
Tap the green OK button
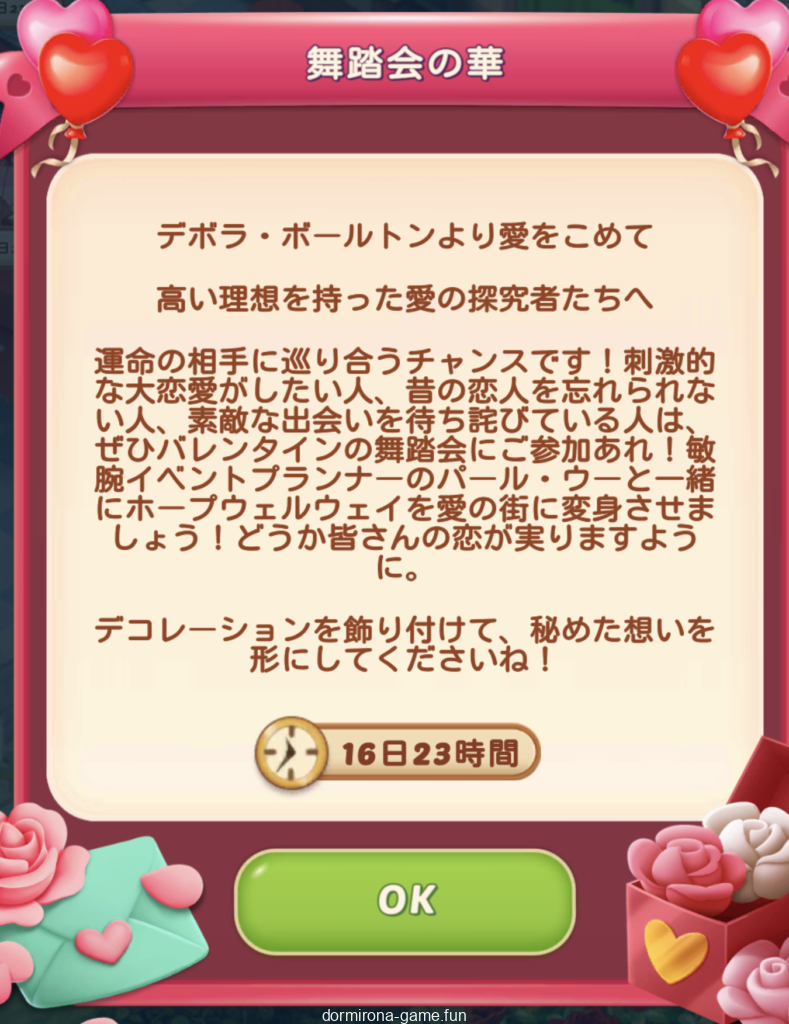(x=405, y=901)
